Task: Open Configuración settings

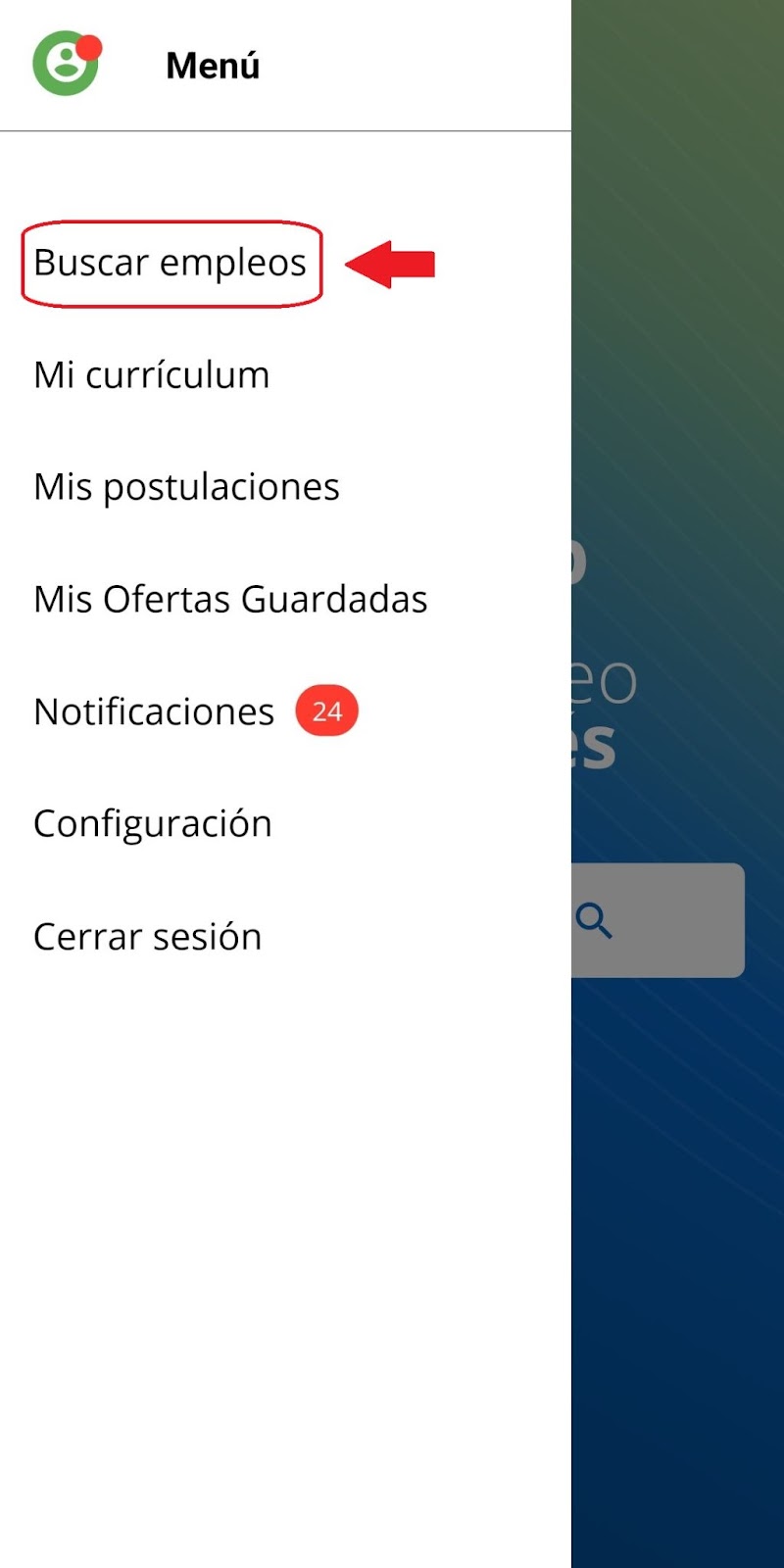Action: [x=153, y=824]
